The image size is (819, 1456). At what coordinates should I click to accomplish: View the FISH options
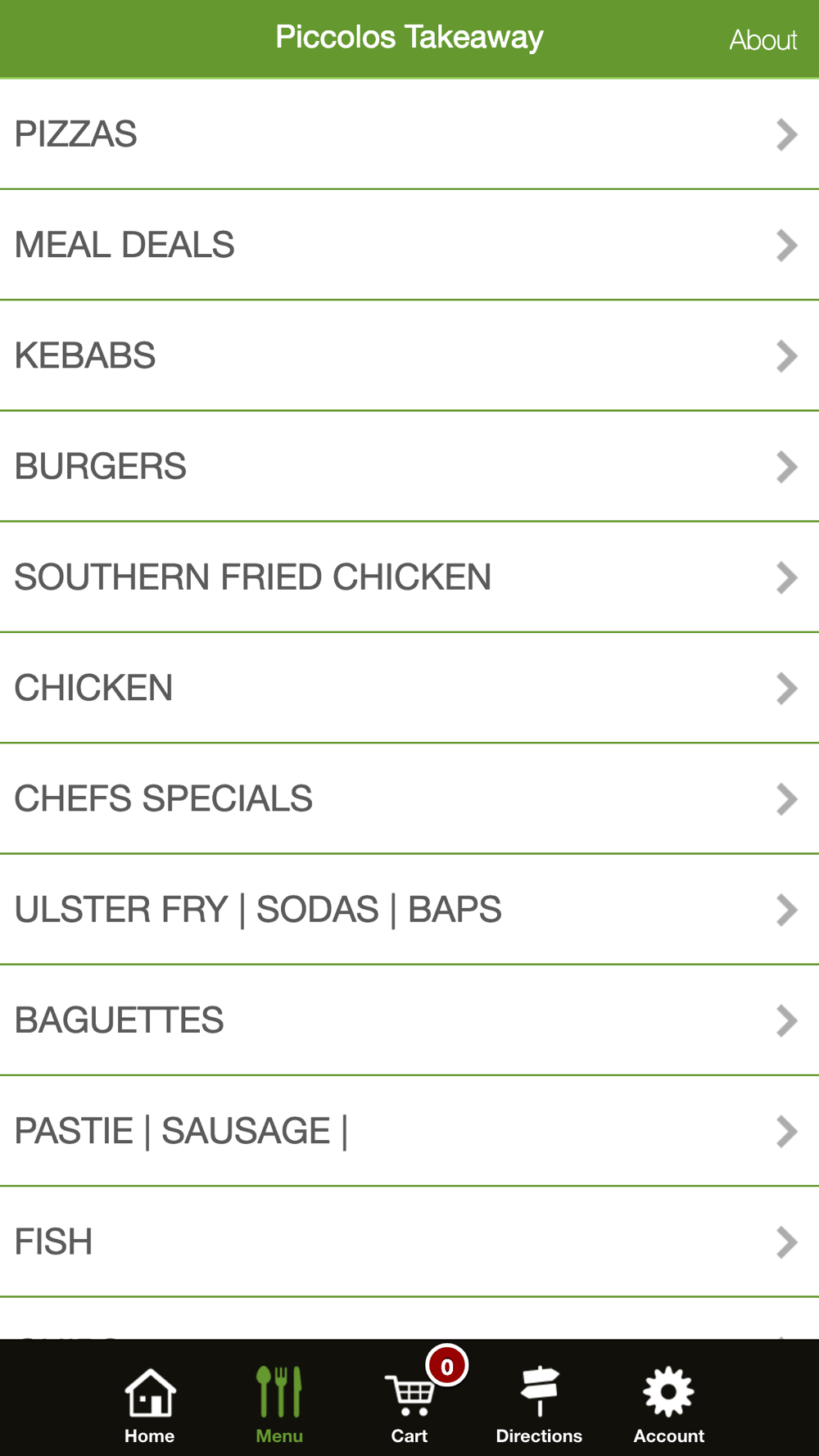click(x=409, y=1241)
